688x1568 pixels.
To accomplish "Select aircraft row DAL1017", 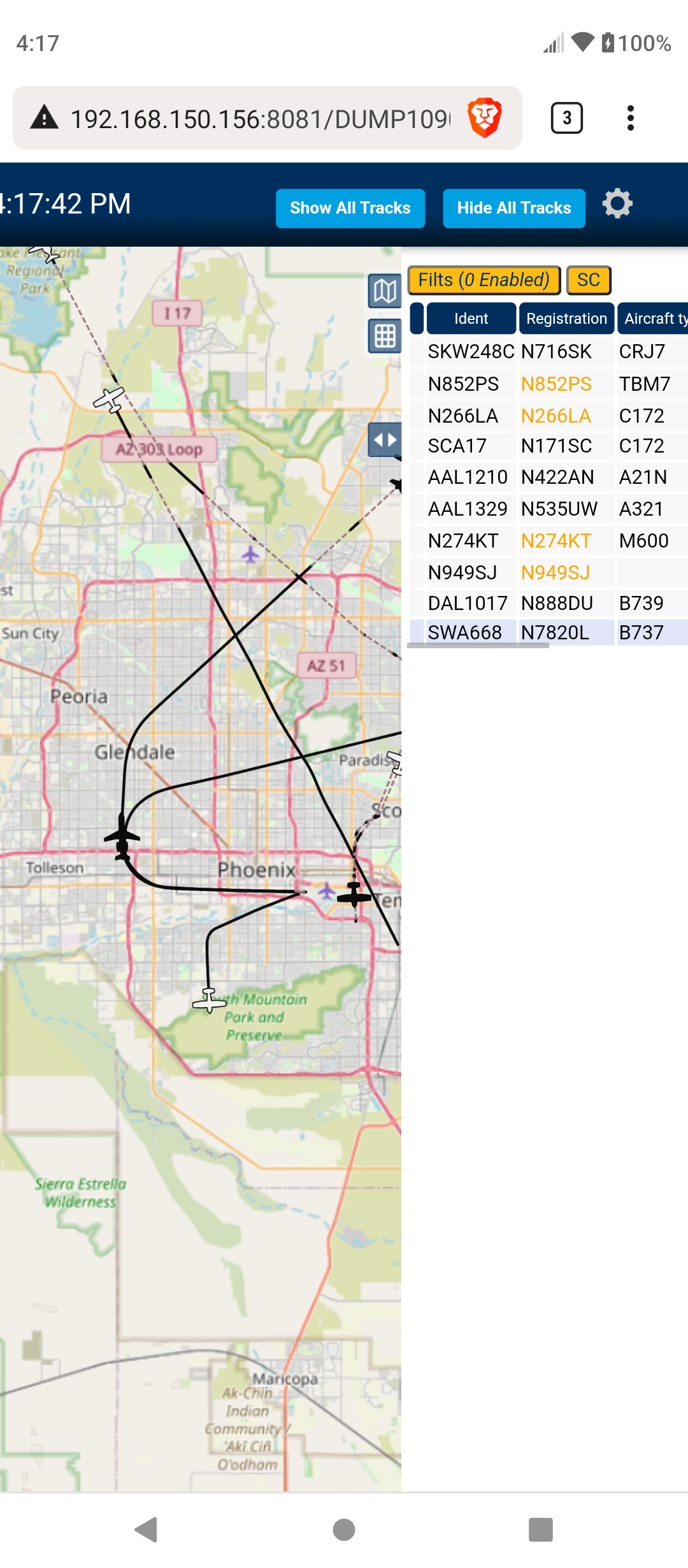I will [x=548, y=603].
